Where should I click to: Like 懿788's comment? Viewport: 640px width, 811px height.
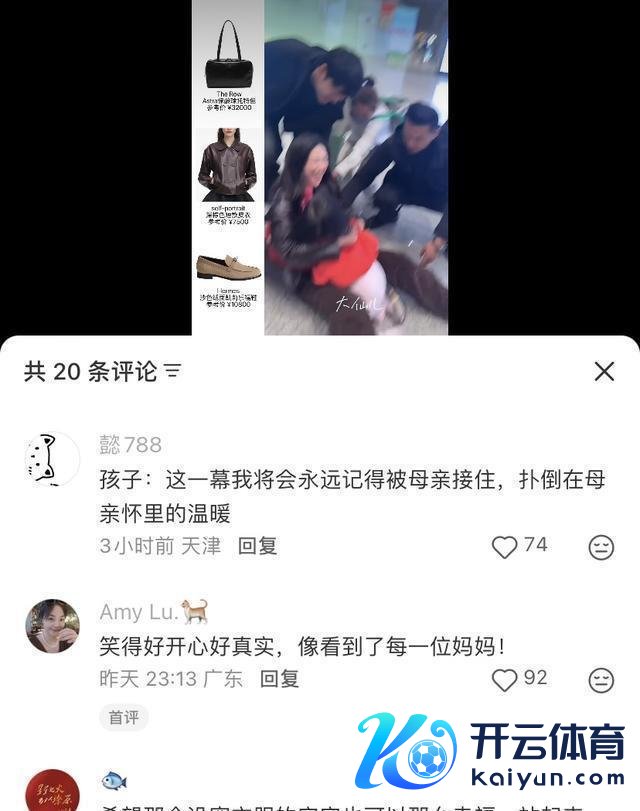point(505,546)
